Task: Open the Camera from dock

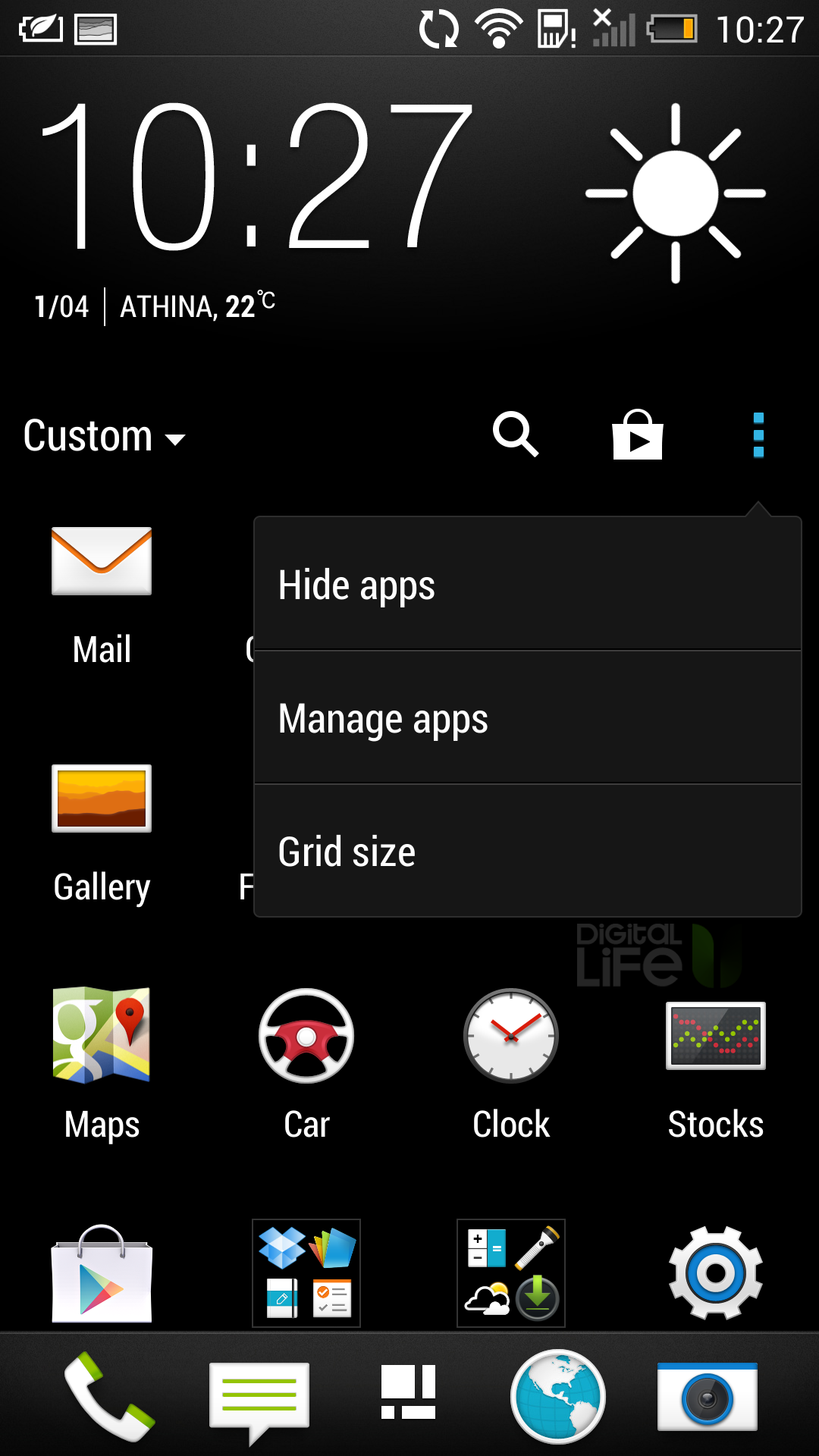Action: coord(708,1396)
